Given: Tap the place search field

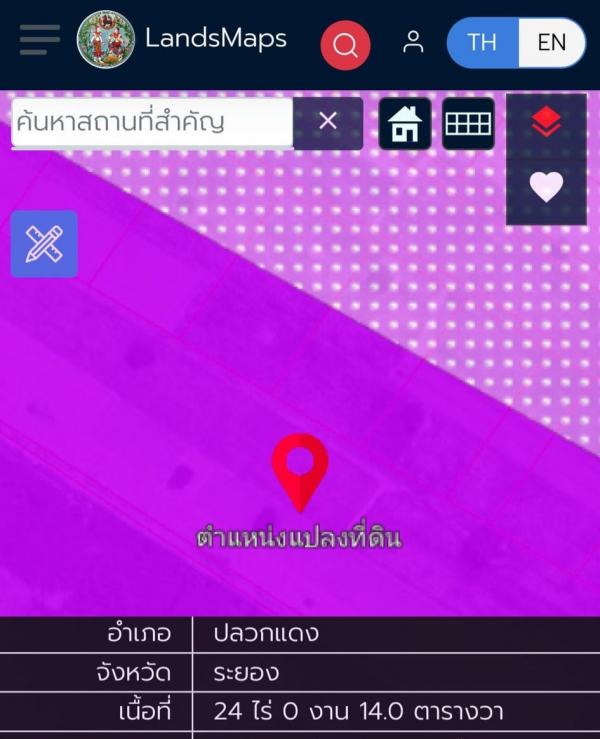Looking at the screenshot, I should click(x=151, y=123).
